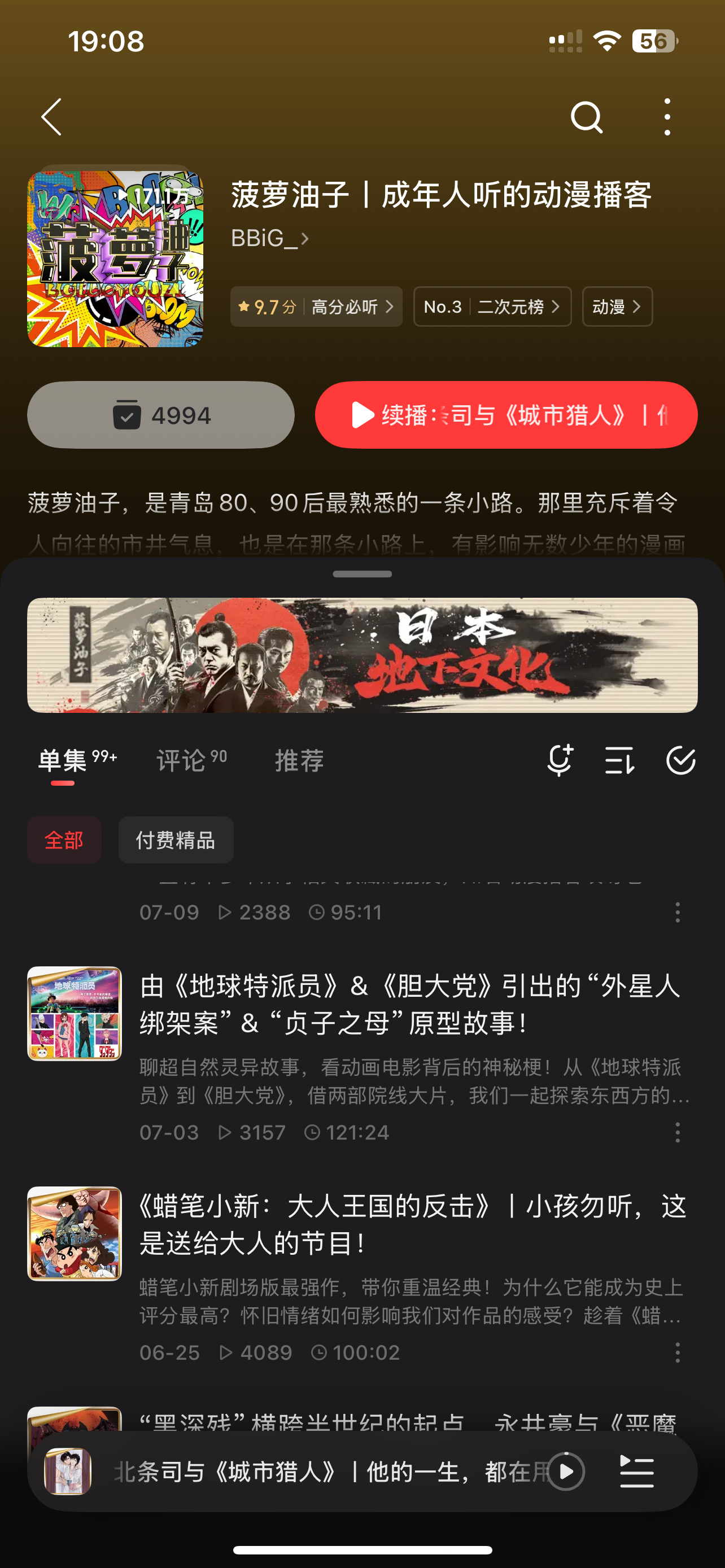Open search in the top bar

pos(586,117)
